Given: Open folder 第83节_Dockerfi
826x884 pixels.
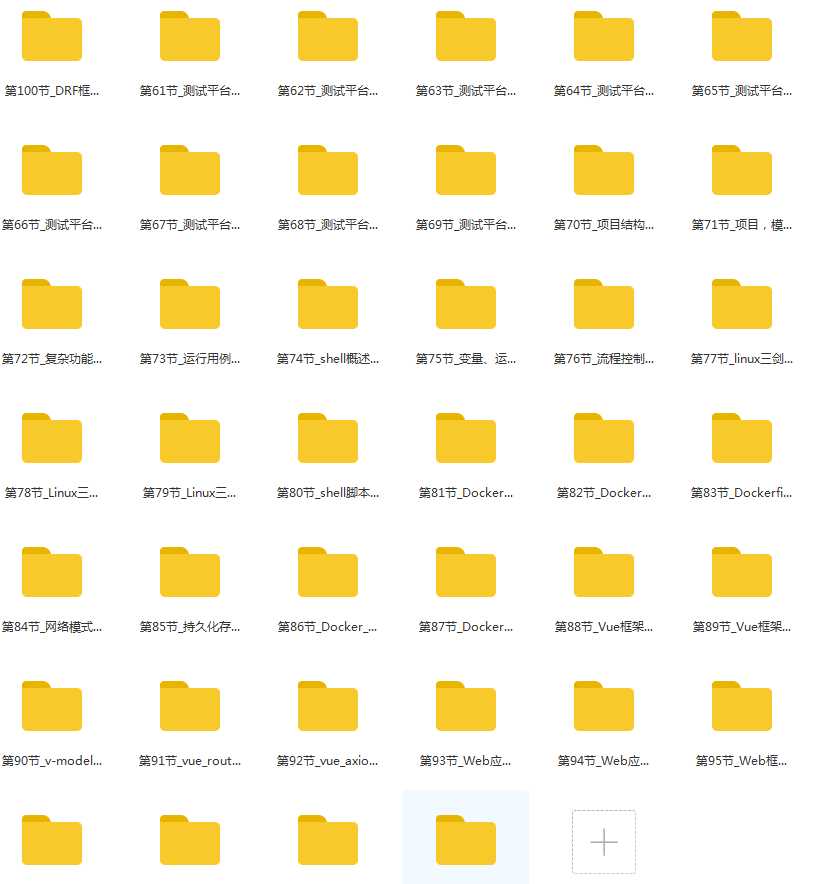Looking at the screenshot, I should (742, 439).
